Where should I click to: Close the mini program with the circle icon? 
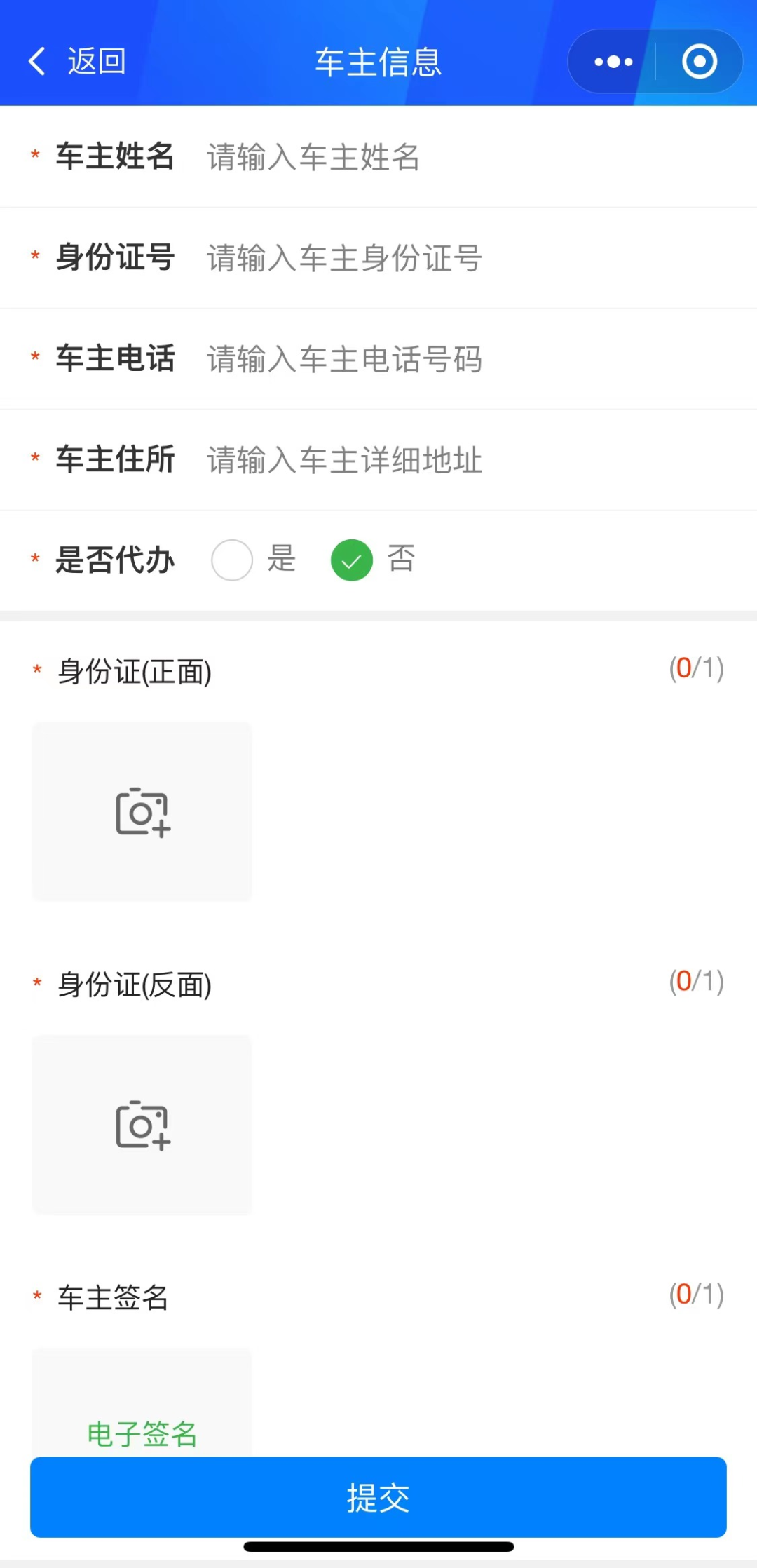pos(699,62)
